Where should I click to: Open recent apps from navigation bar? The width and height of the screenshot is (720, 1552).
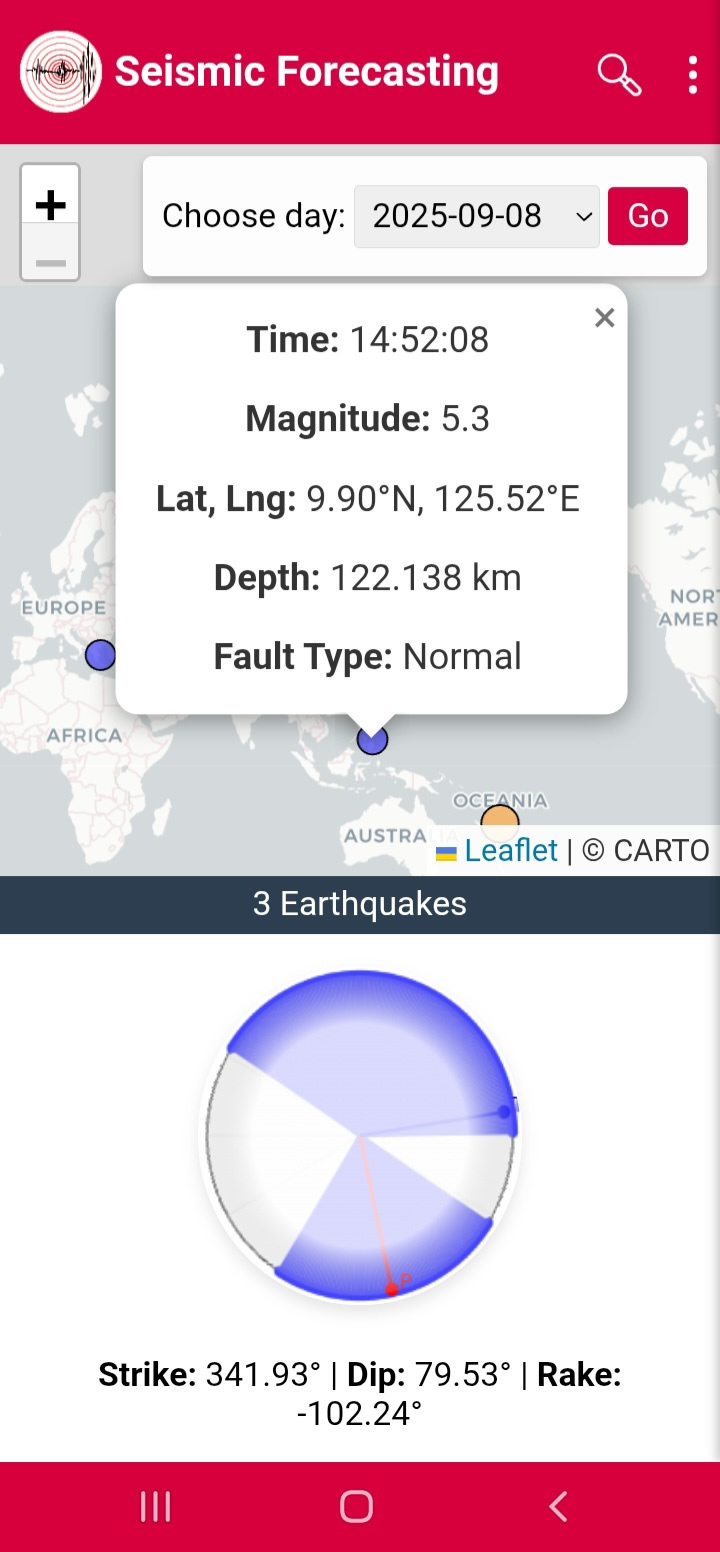pyautogui.click(x=156, y=1506)
